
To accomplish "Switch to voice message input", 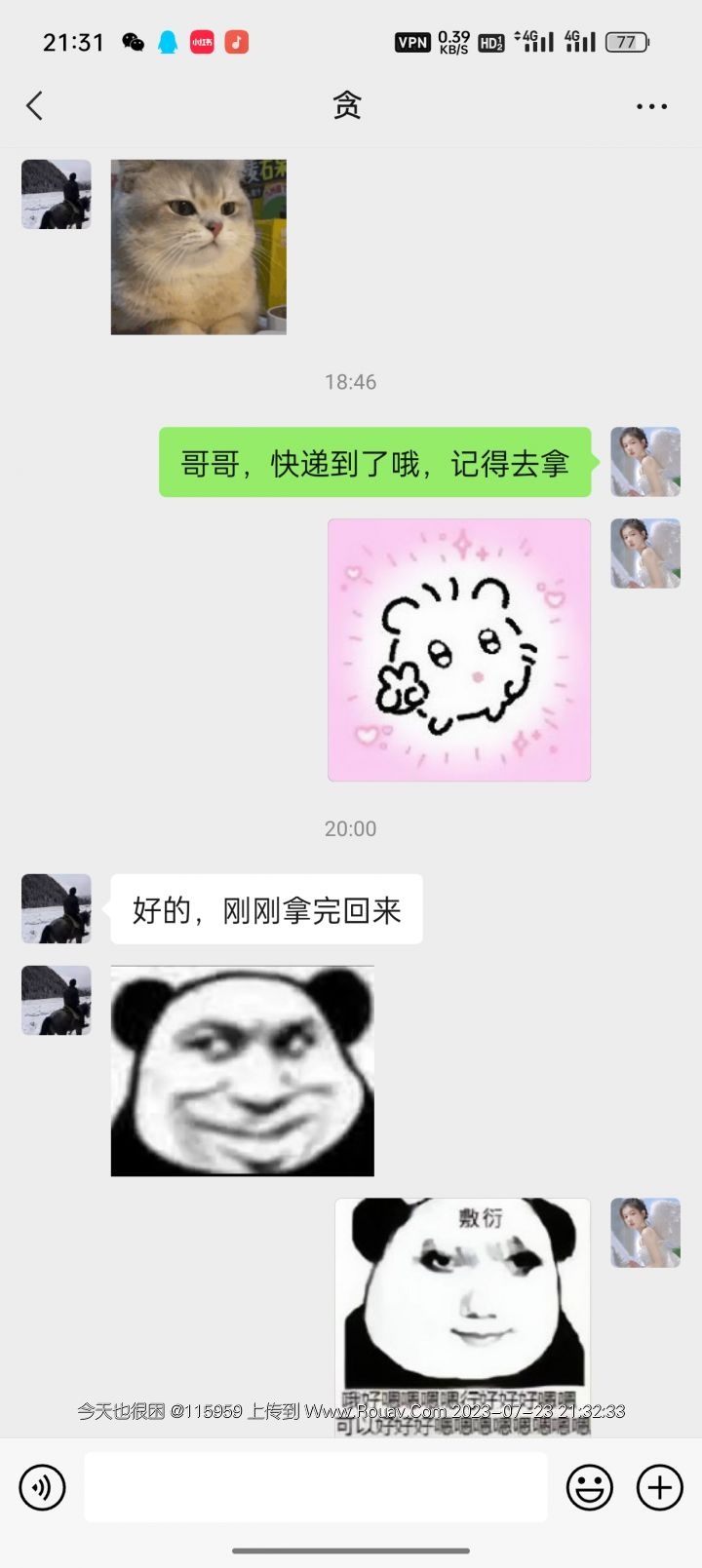I will (42, 1487).
